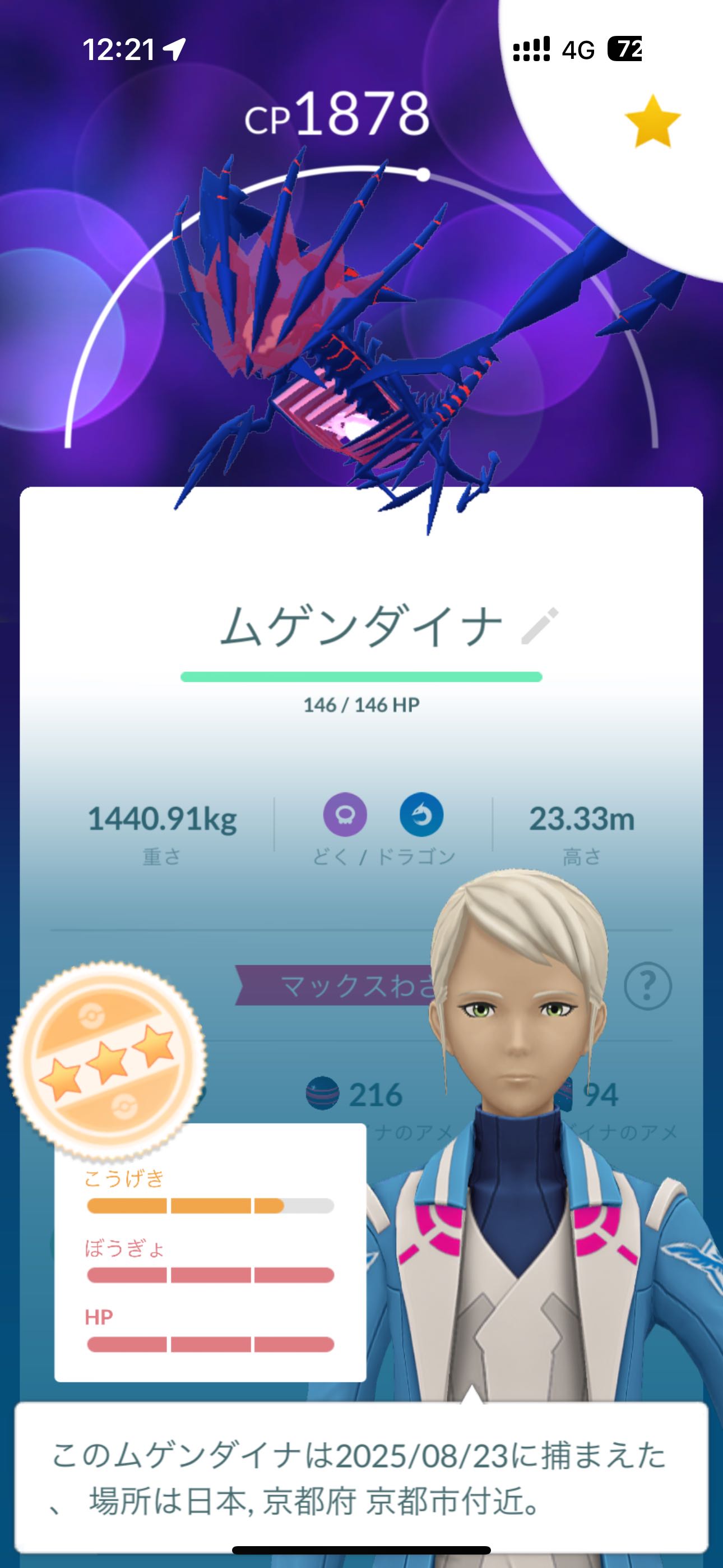Open the question mark help for マックスわざ
Screen dimensions: 723x1568
pos(647,985)
